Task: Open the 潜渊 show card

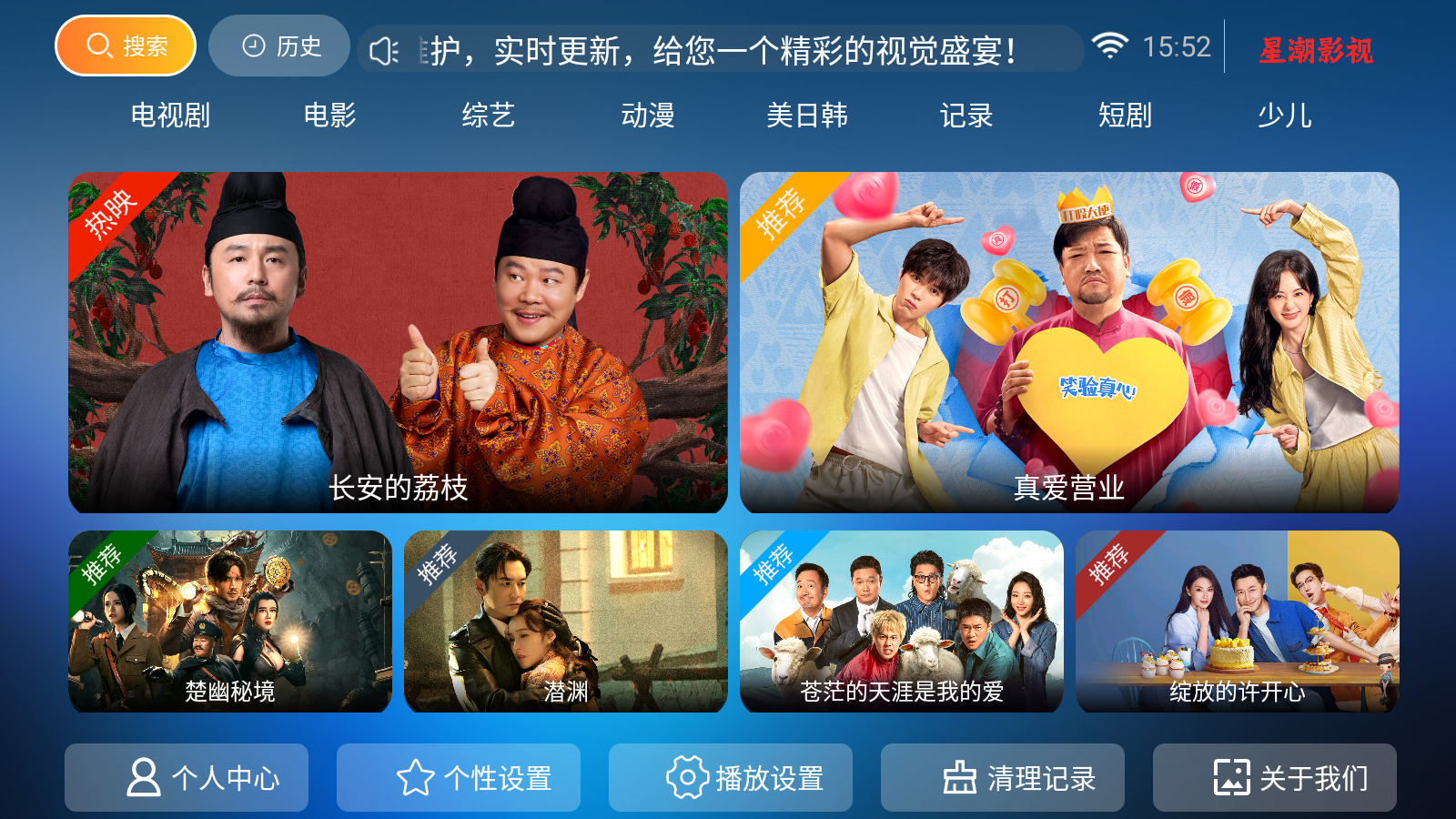Action: (566, 622)
